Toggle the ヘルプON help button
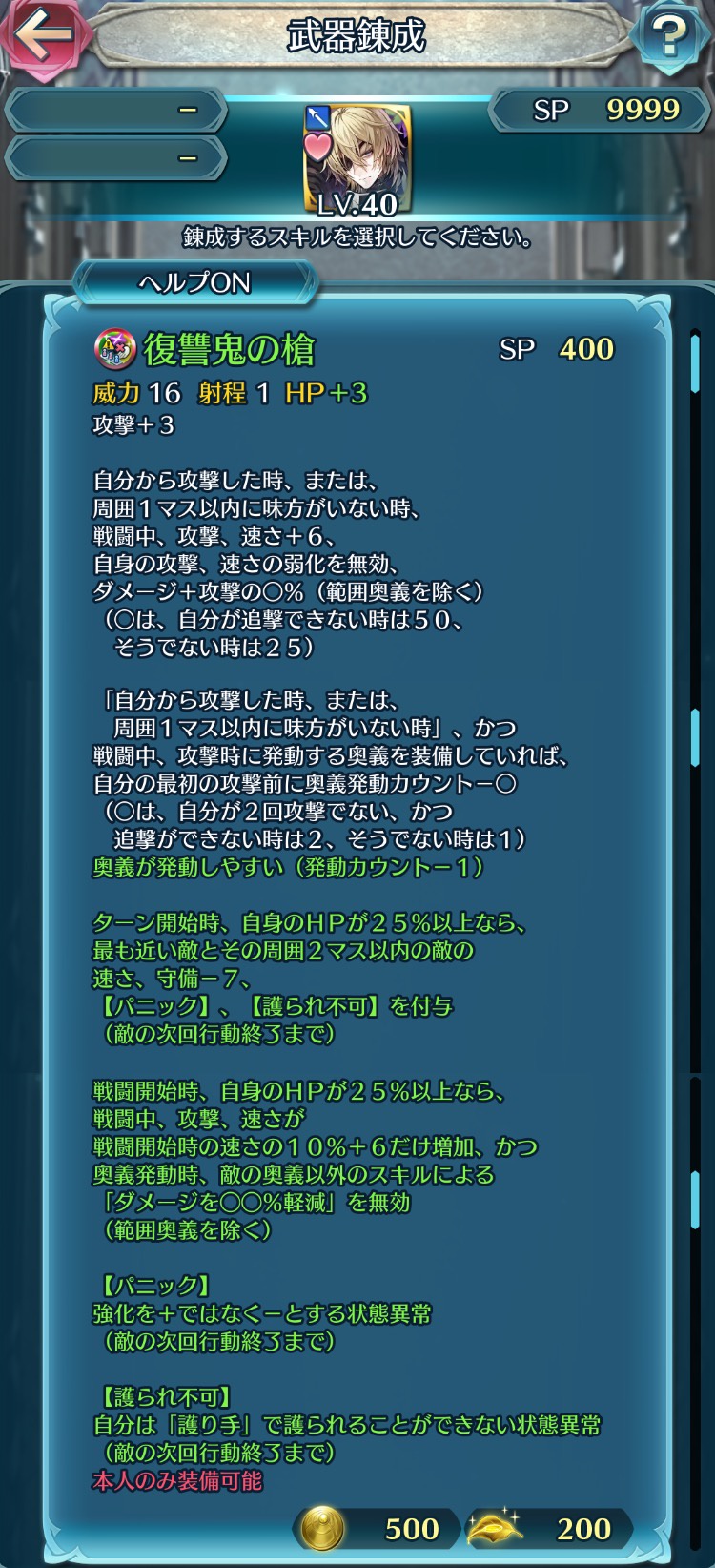Viewport: 715px width, 1568px height. tap(194, 283)
